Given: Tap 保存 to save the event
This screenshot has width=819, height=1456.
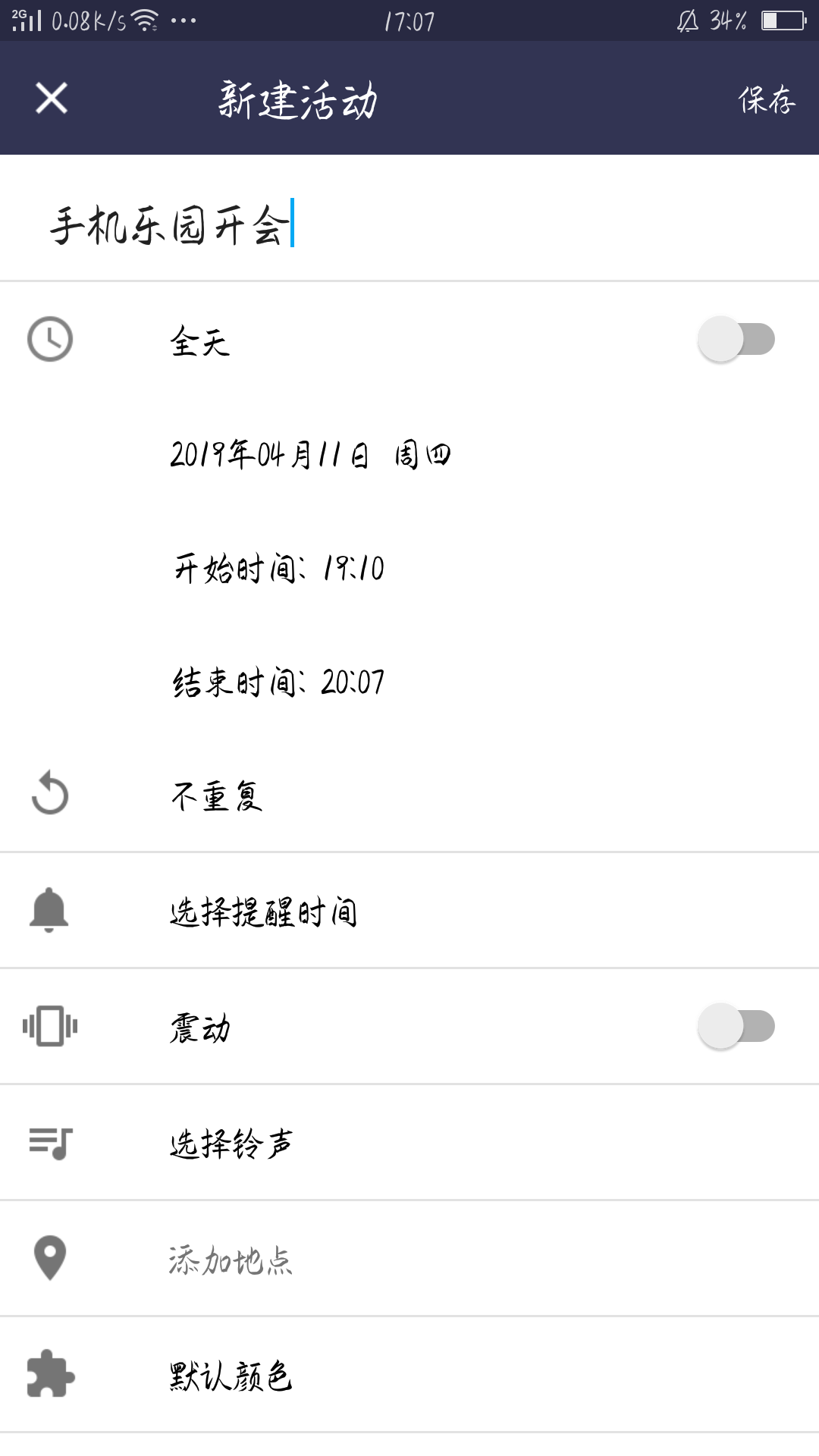Looking at the screenshot, I should (768, 99).
